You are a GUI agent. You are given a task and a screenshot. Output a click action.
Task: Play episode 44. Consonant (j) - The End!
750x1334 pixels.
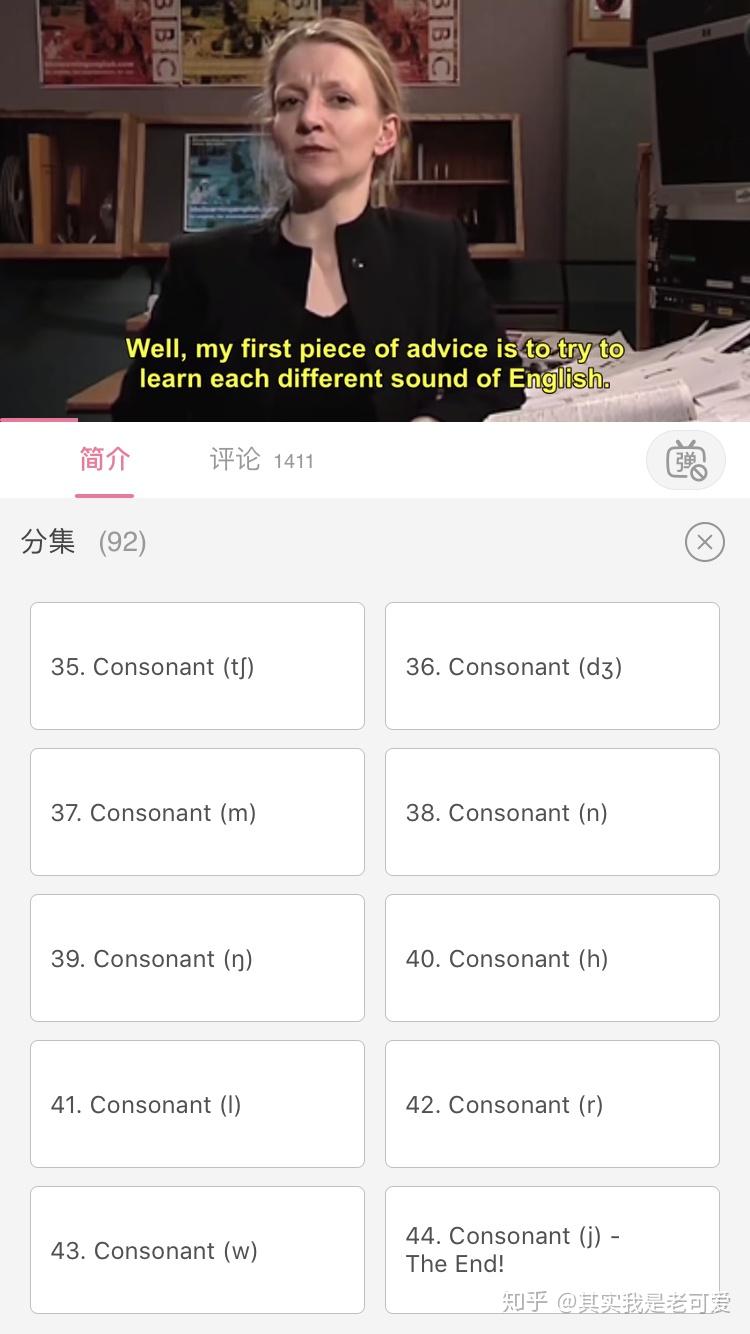[552, 1250]
